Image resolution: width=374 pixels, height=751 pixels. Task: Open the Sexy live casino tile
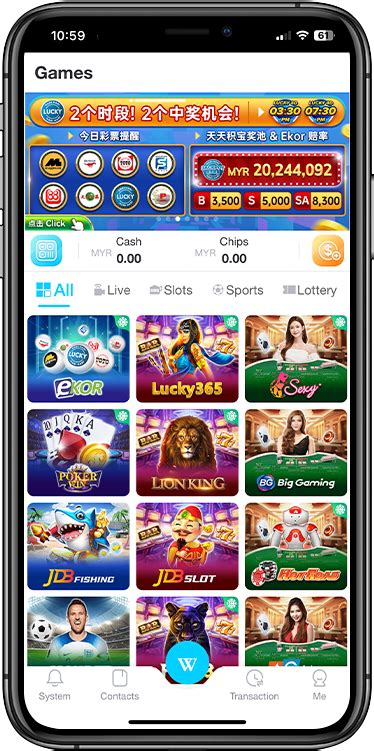(x=296, y=359)
